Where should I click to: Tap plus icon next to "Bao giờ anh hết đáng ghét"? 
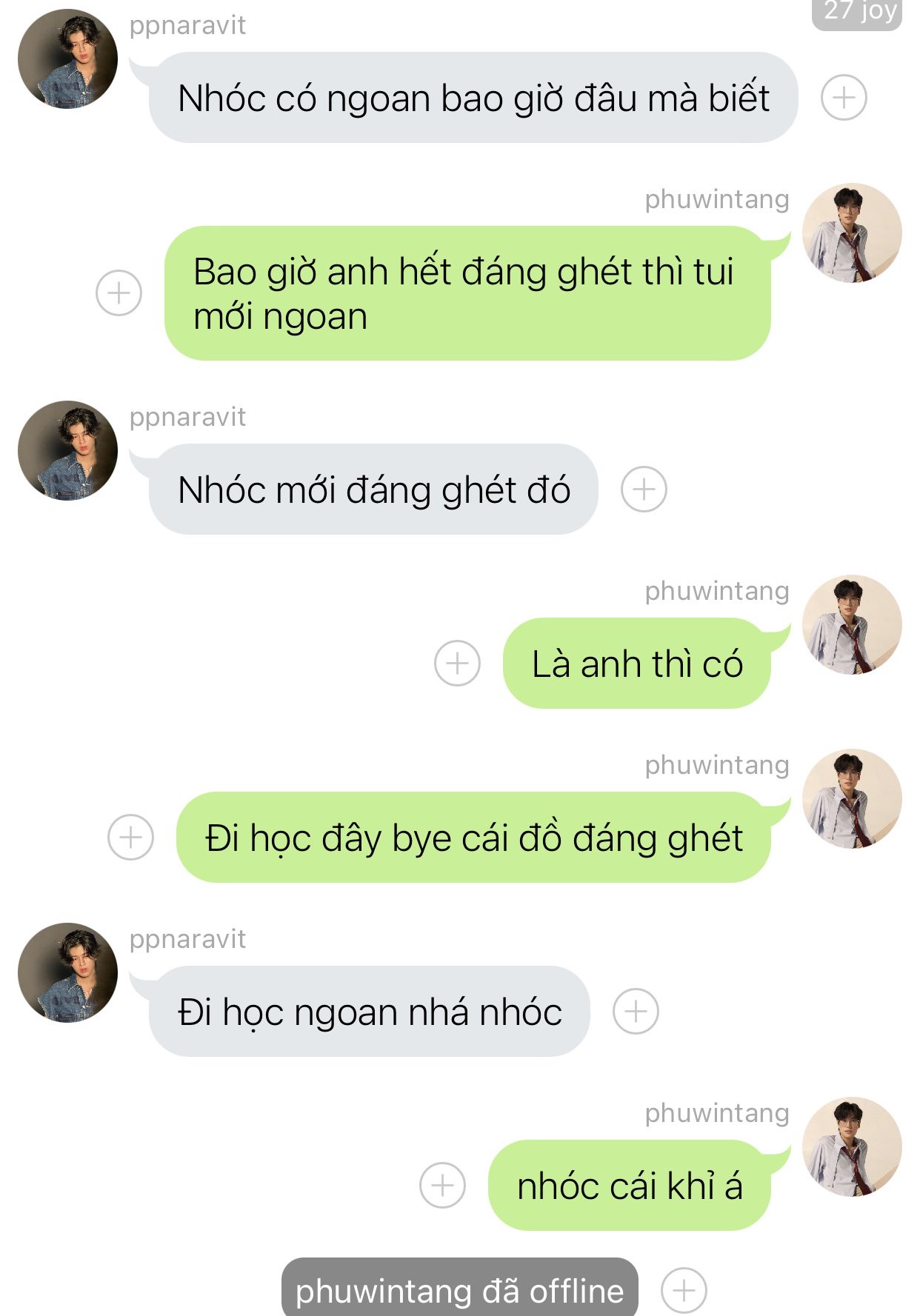click(119, 293)
